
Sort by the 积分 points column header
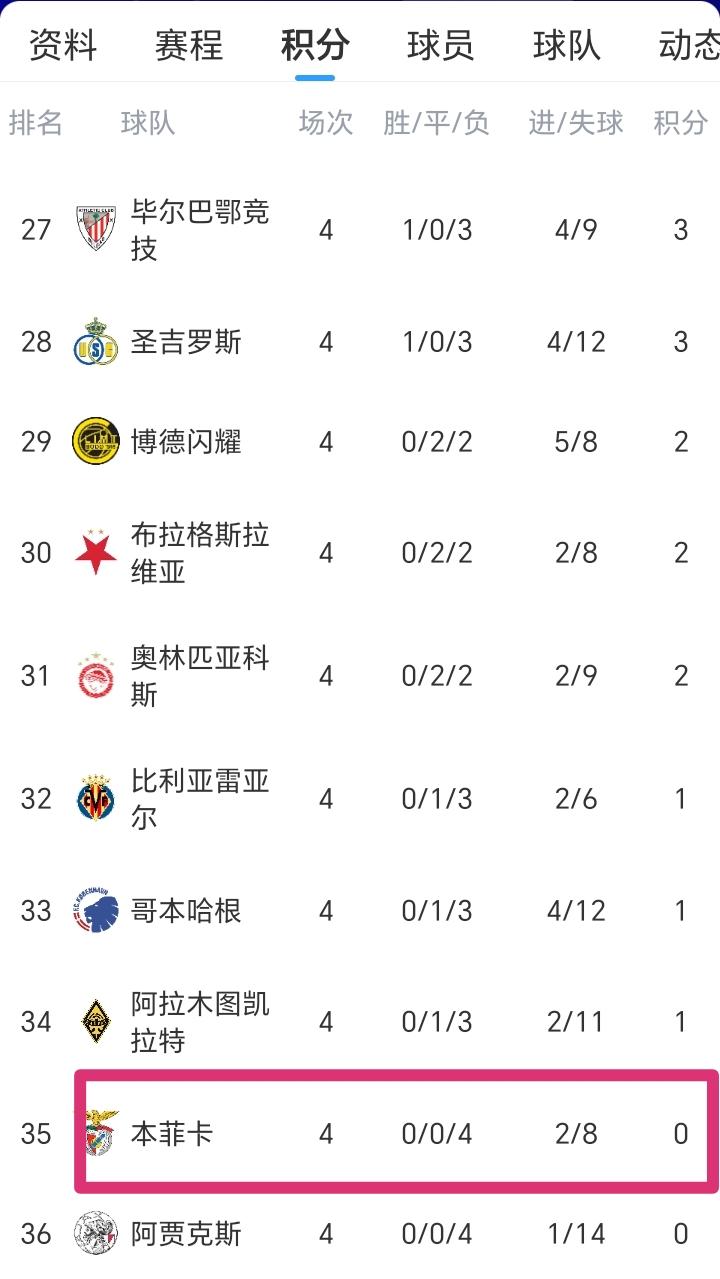point(679,121)
